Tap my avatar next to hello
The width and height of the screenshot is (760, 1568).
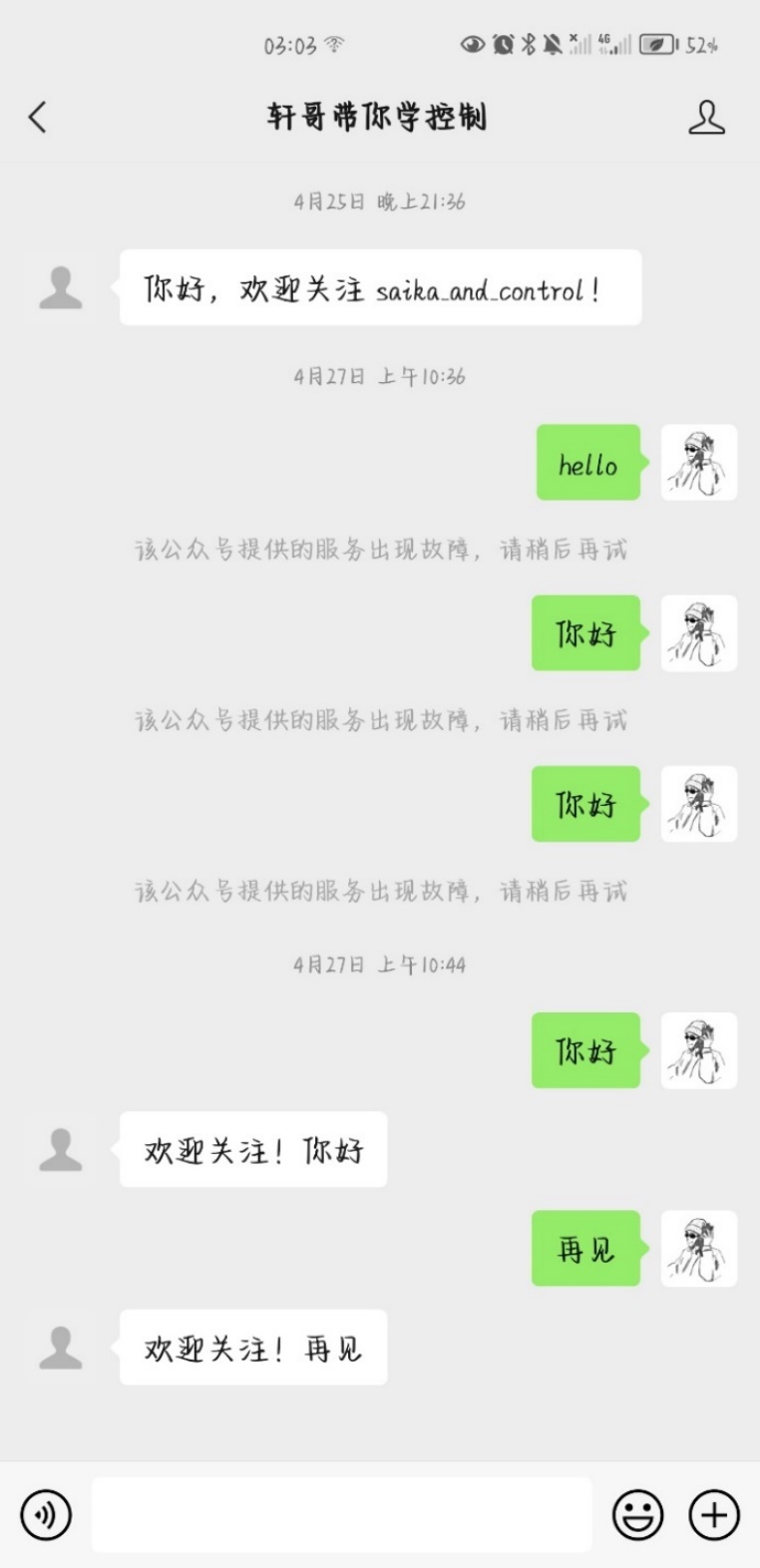pos(699,463)
